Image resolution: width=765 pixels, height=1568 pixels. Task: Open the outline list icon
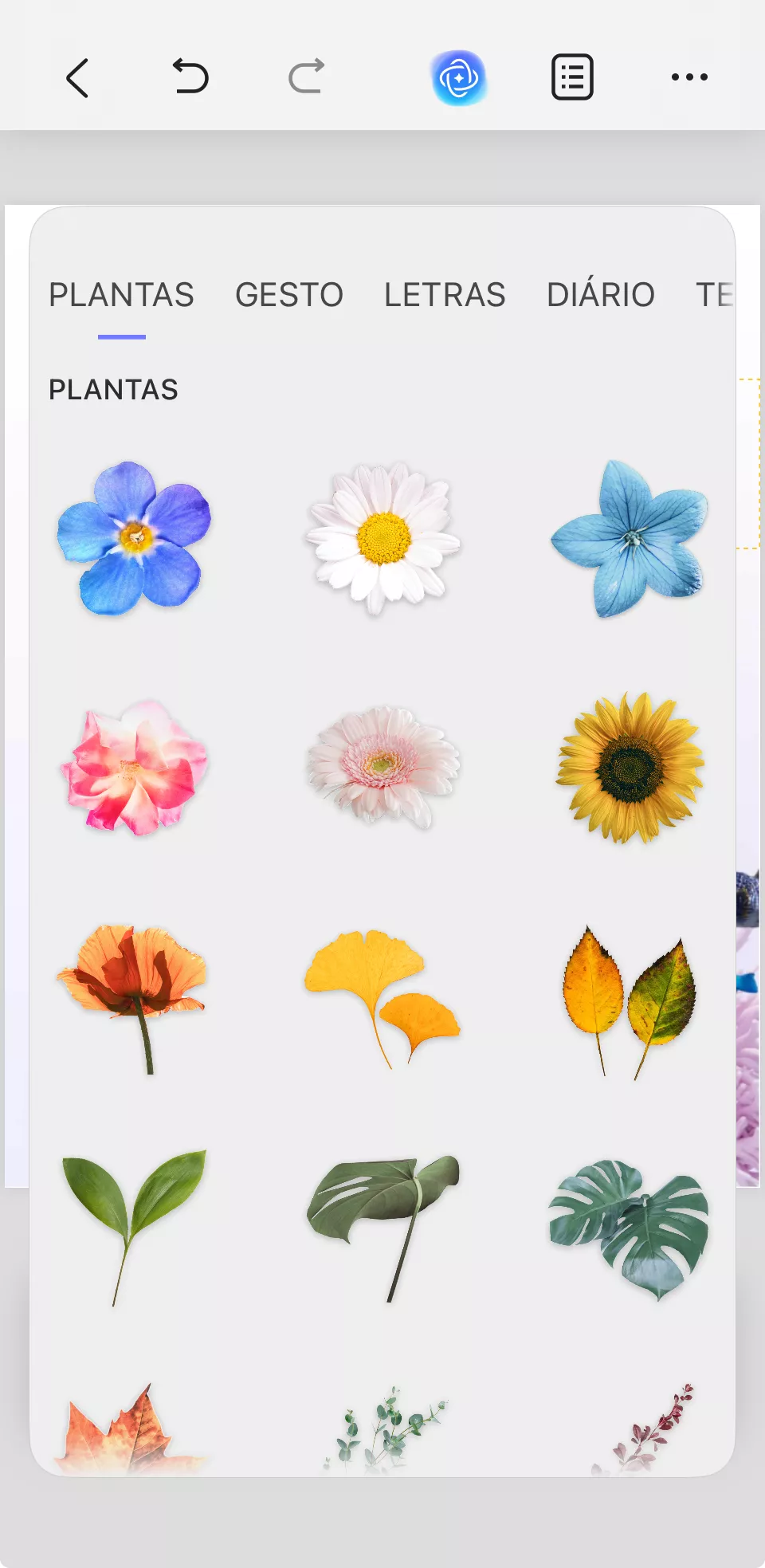click(x=572, y=77)
